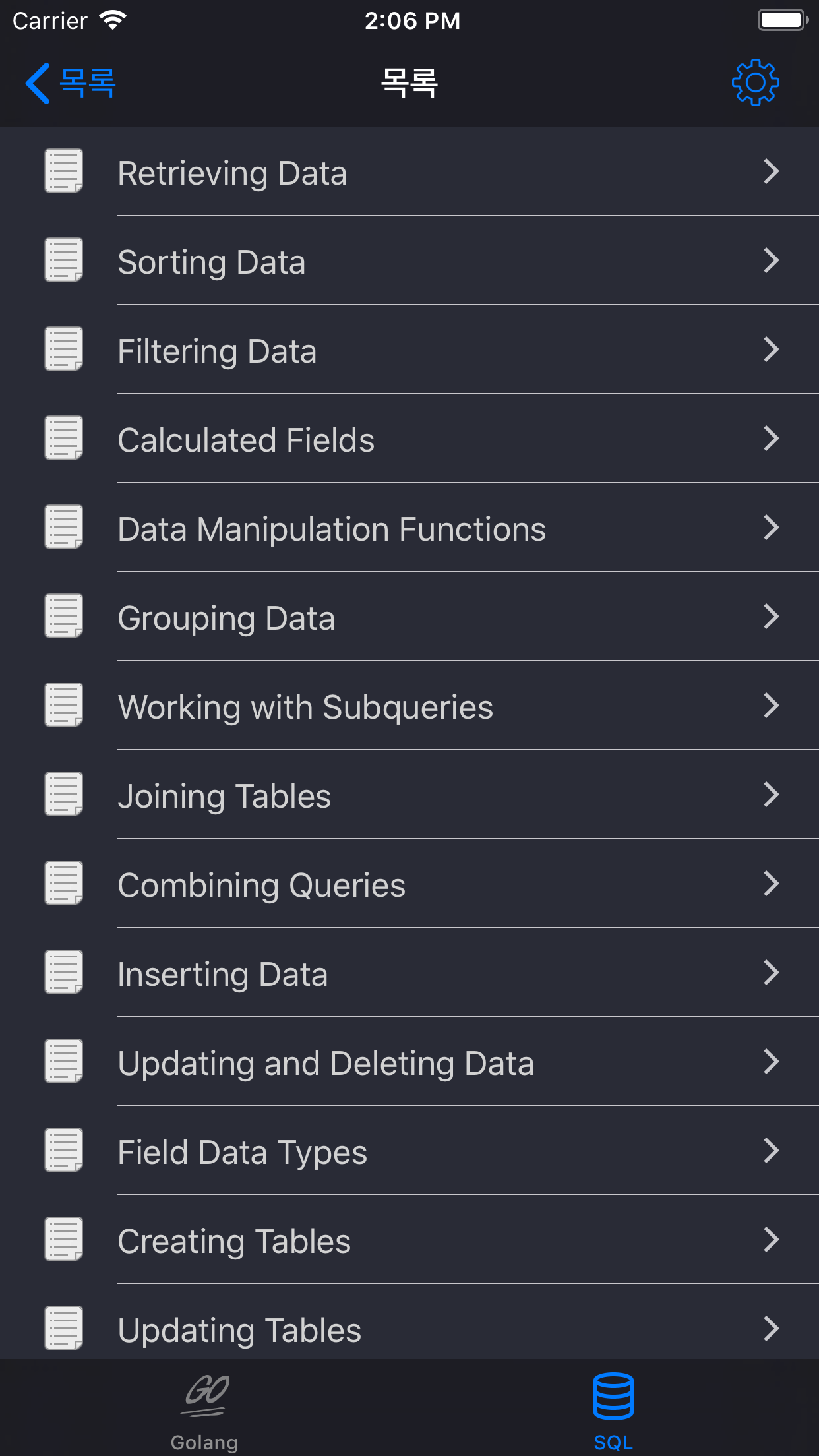Open the settings gear
This screenshot has width=819, height=1456.
(756, 82)
